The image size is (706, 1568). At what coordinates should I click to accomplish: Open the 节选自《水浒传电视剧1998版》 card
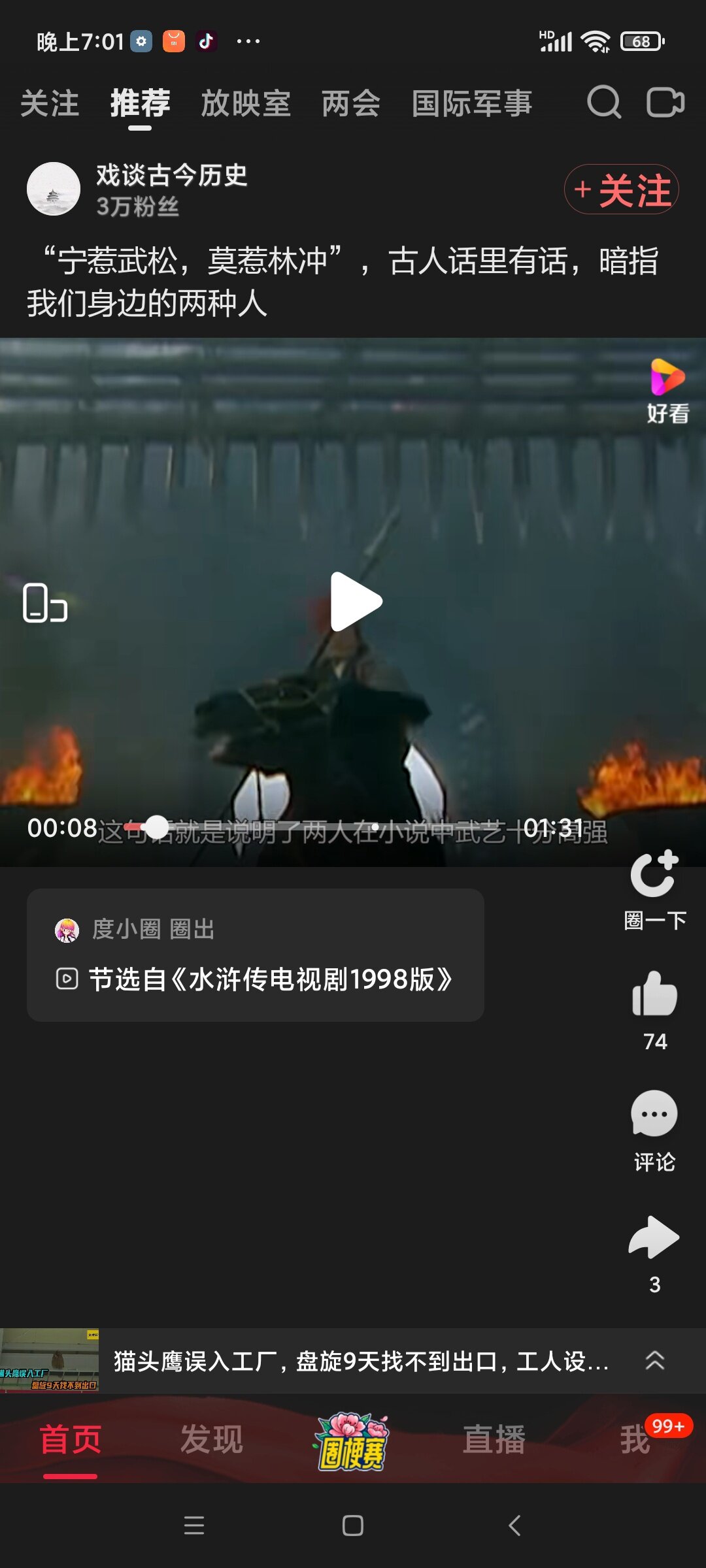tap(256, 979)
